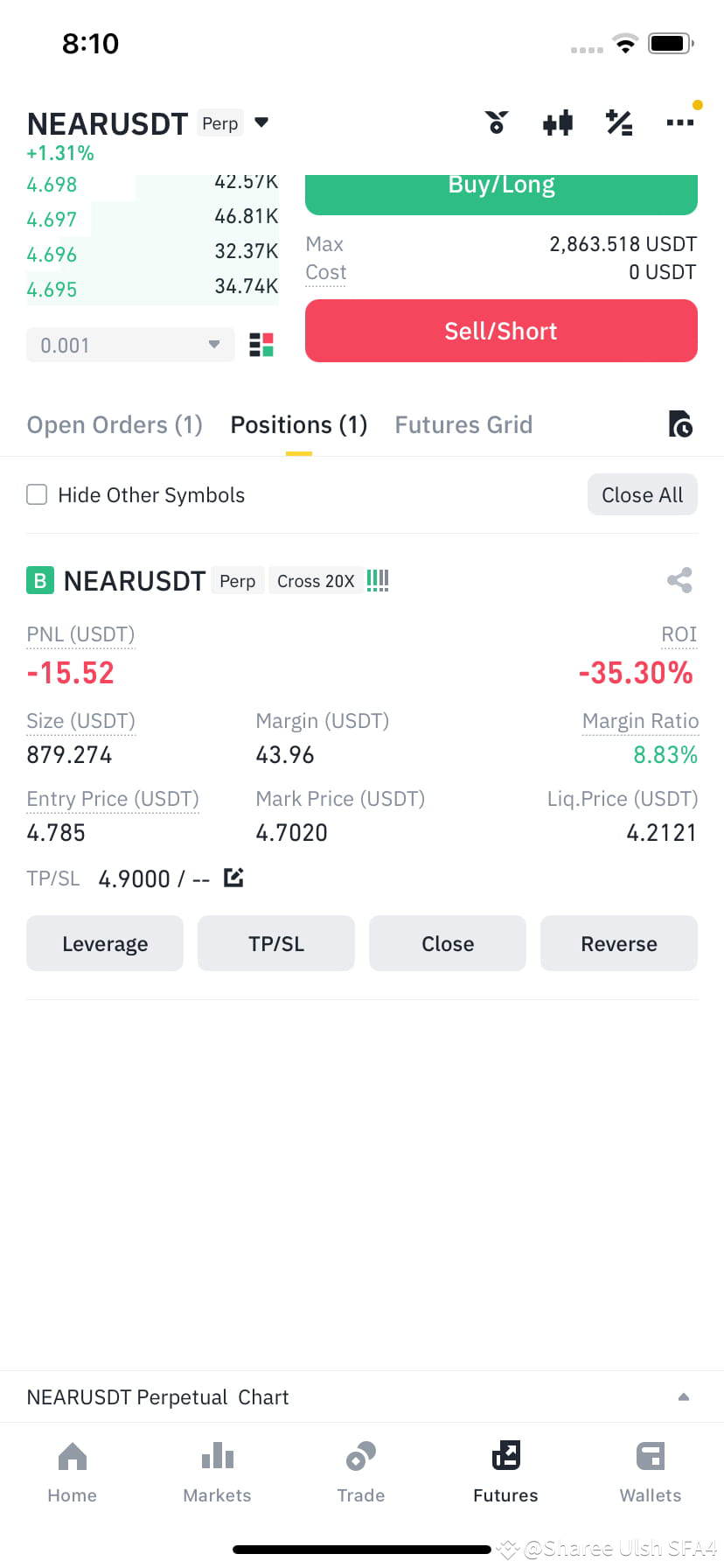Enable the Hide Other Symbols checkbox
Image resolution: width=724 pixels, height=1568 pixels.
[x=37, y=494]
